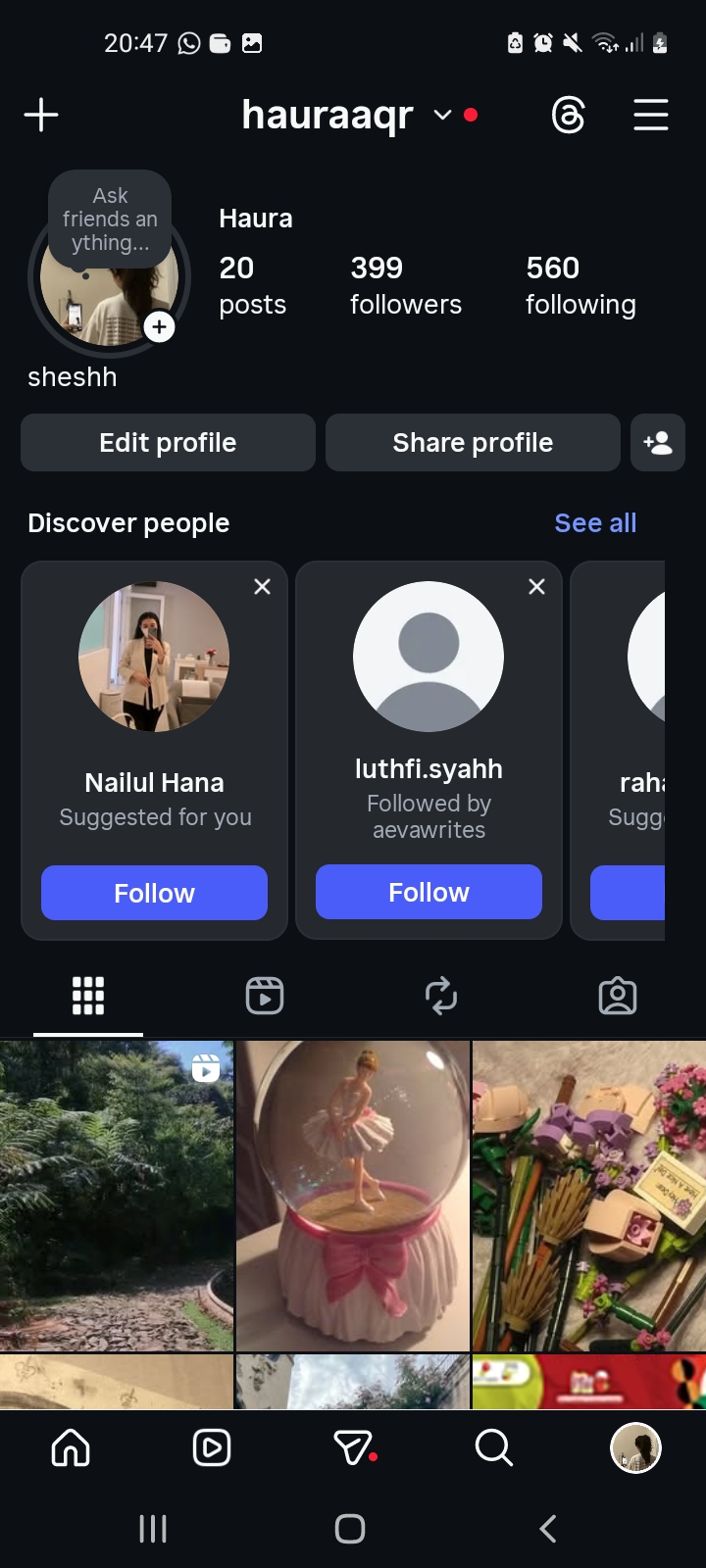Dismiss the luthfi.syahh suggestion

536,586
